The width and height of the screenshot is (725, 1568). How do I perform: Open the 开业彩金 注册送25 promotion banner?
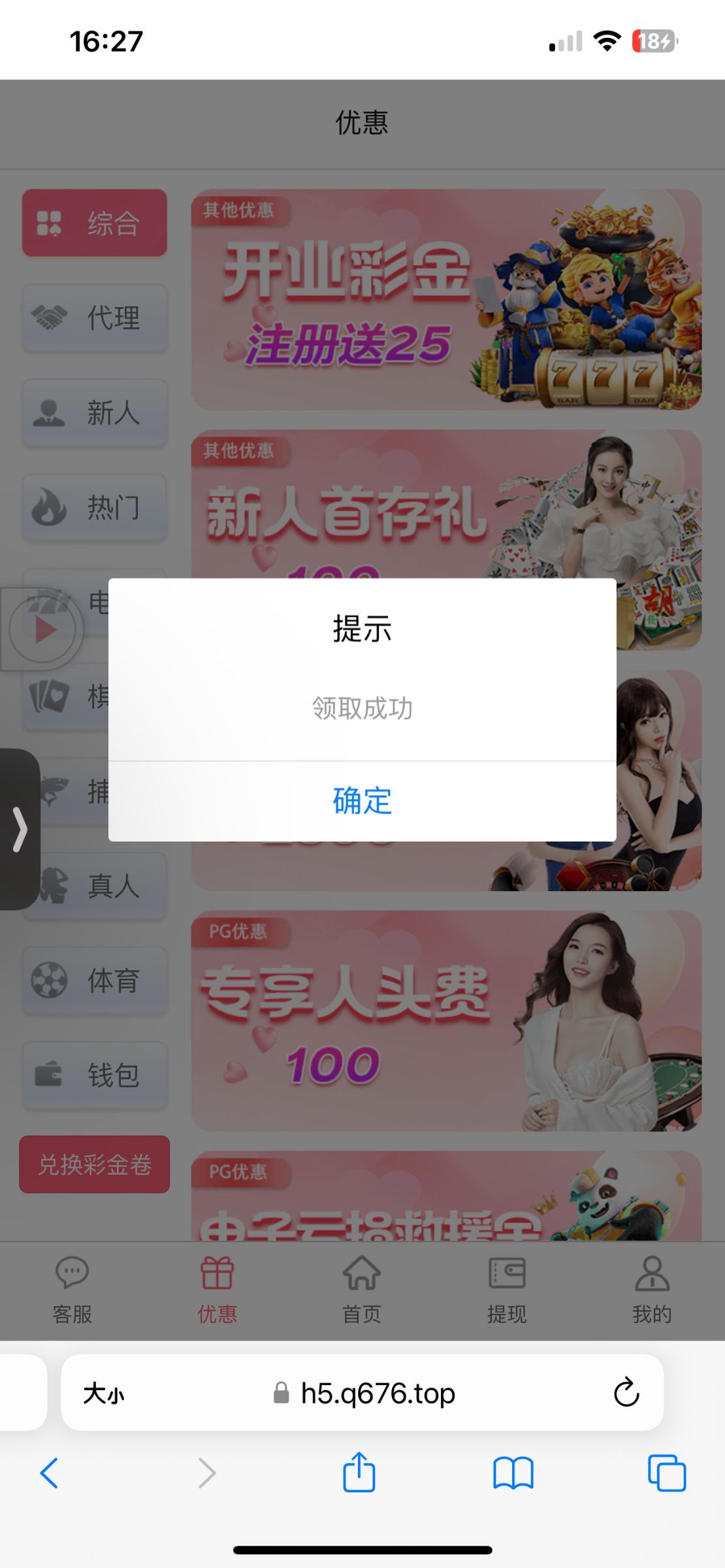446,300
